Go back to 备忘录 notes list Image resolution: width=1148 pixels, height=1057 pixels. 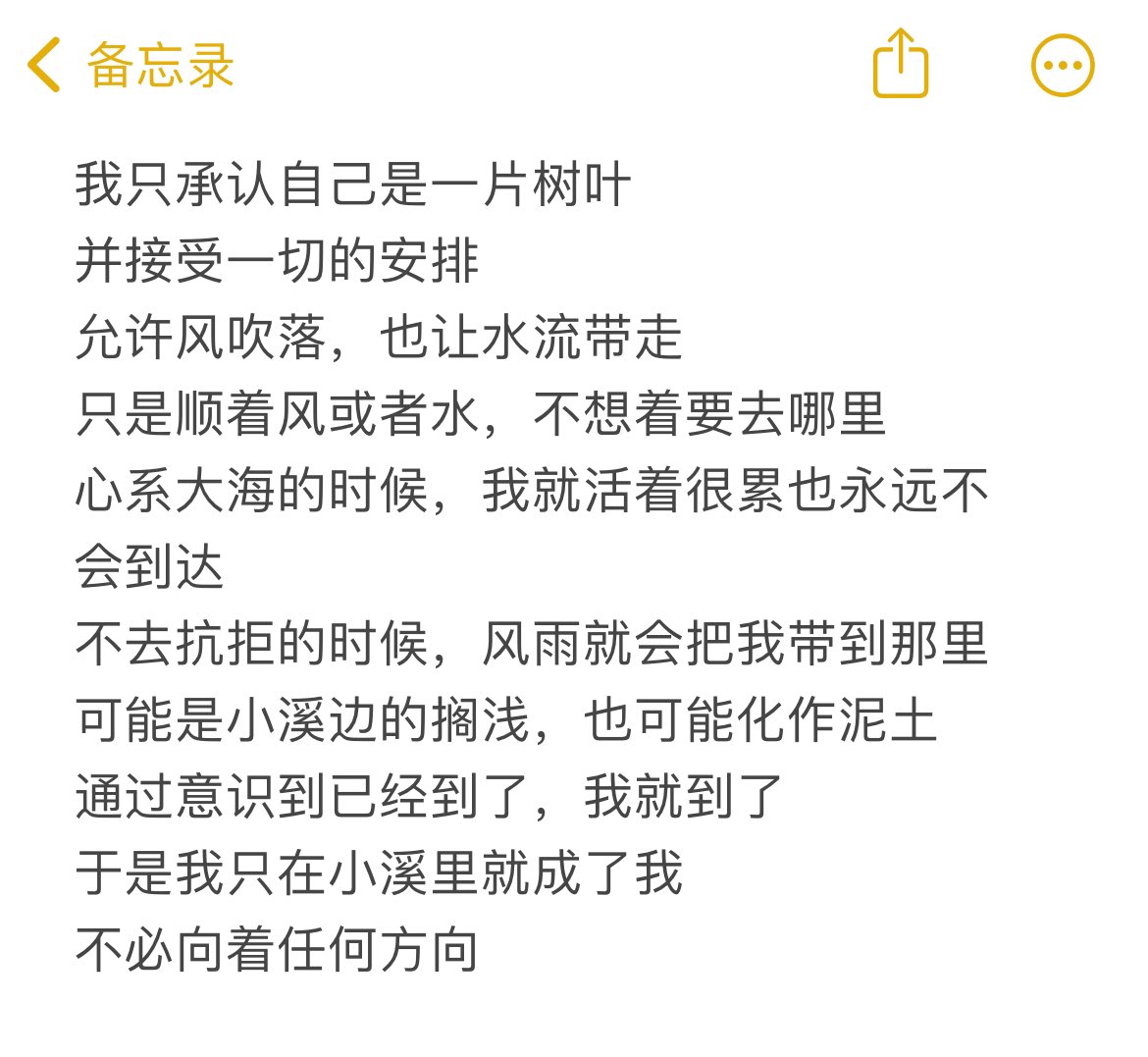click(131, 66)
